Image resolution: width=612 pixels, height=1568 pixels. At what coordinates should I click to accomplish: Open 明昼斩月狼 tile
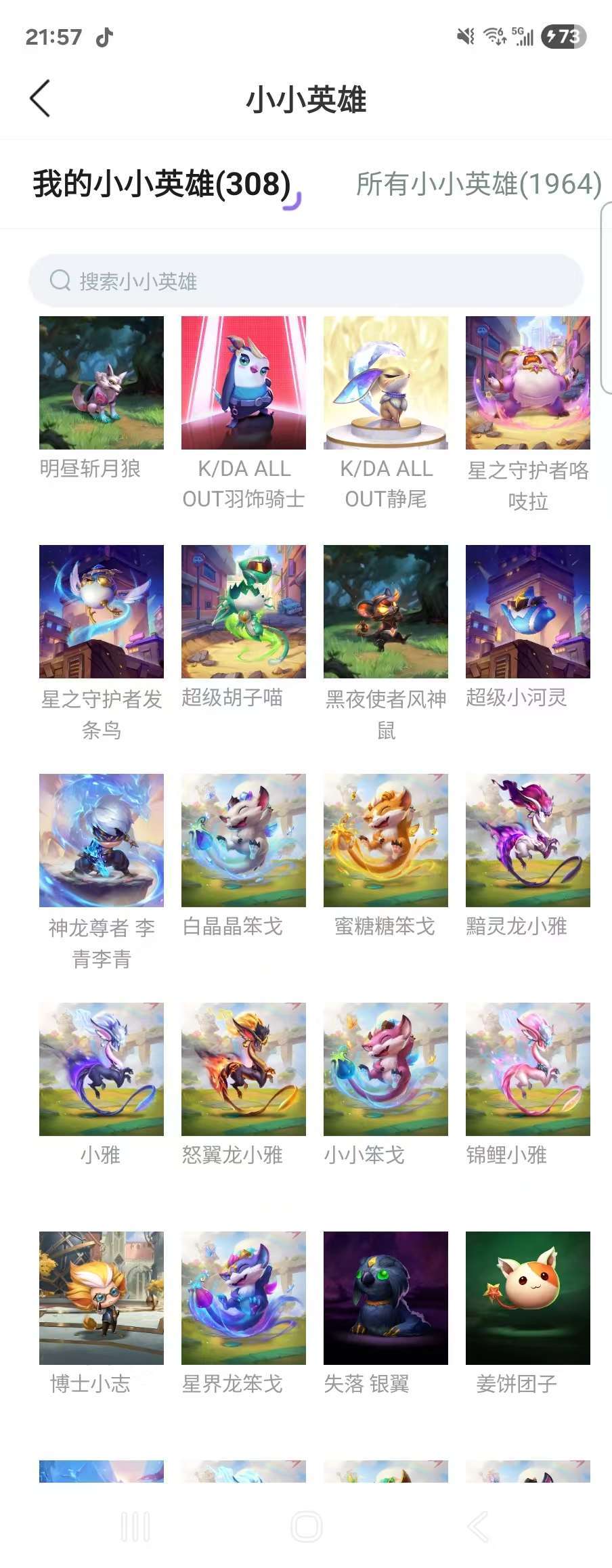coord(102,383)
